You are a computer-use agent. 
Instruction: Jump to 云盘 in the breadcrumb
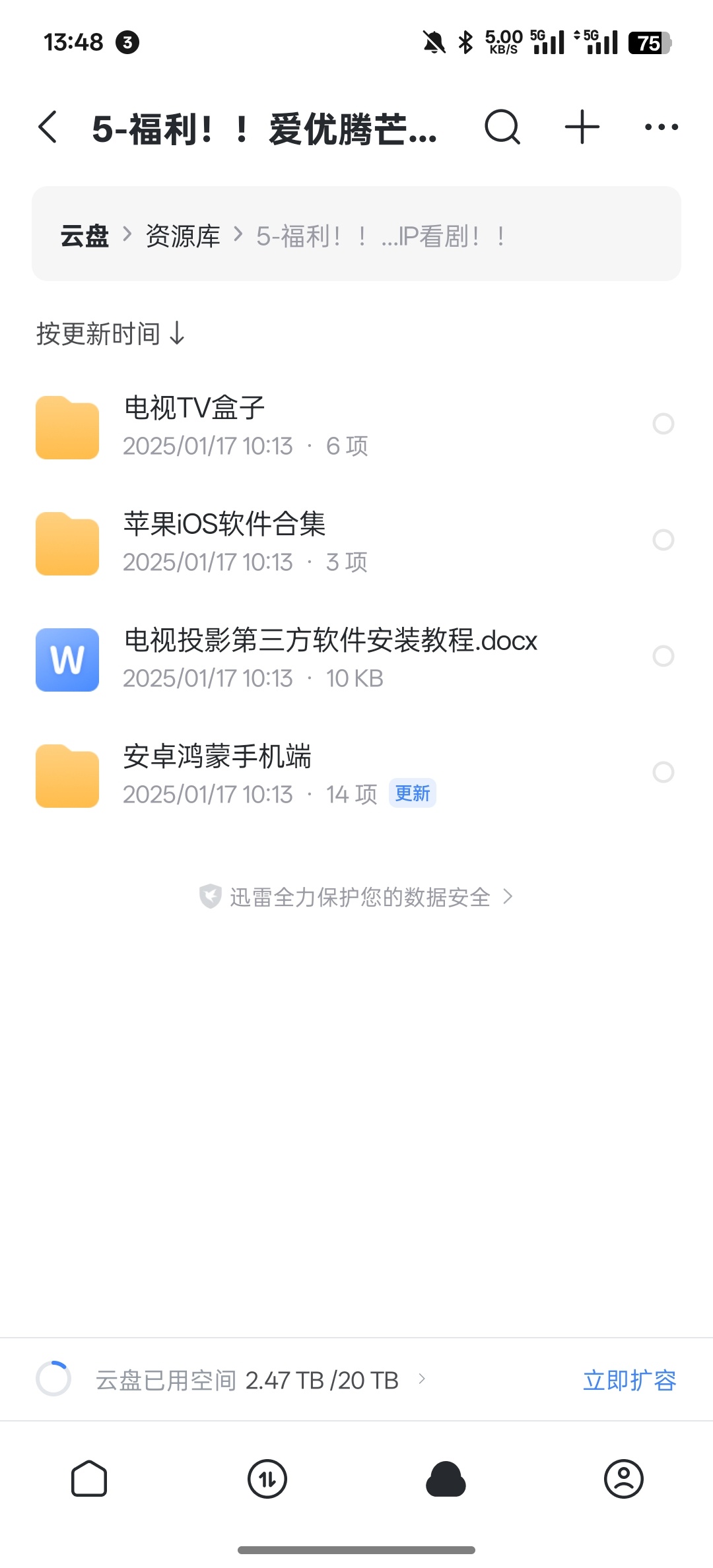tap(85, 236)
